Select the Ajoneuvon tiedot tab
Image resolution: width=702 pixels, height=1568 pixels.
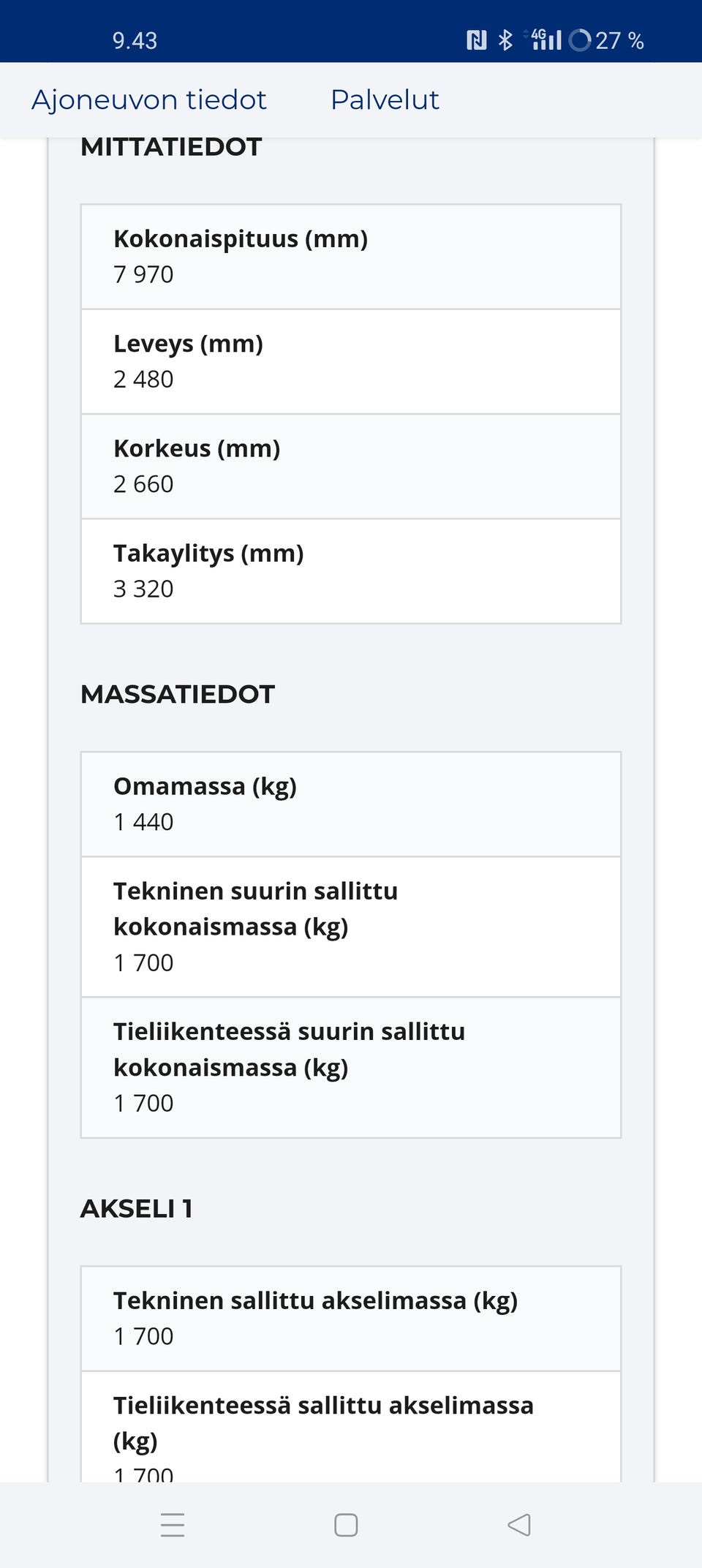pyautogui.click(x=148, y=99)
